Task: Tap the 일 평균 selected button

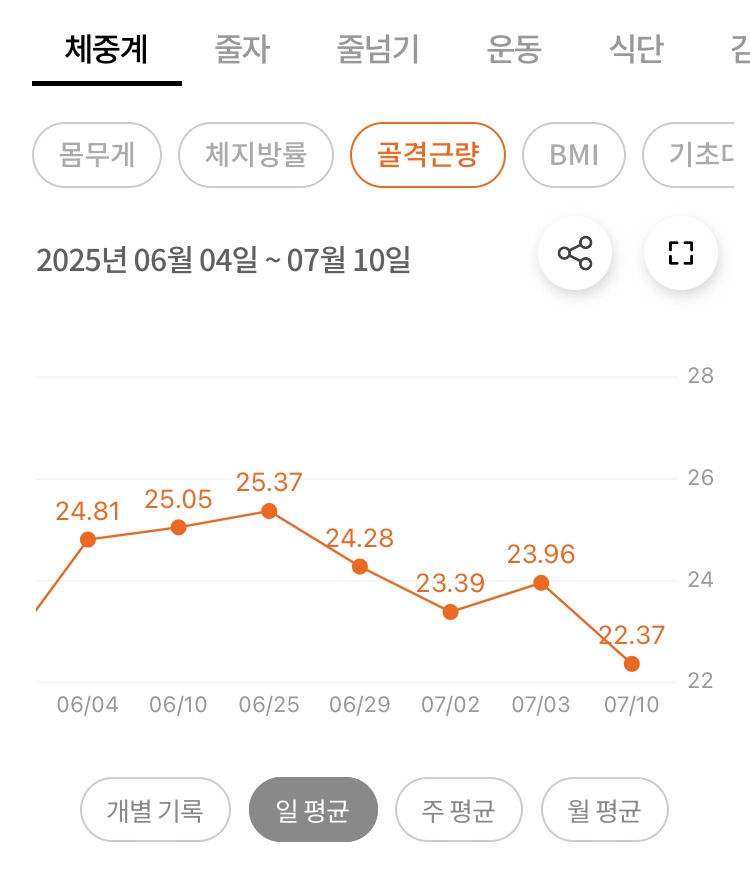Action: 313,811
